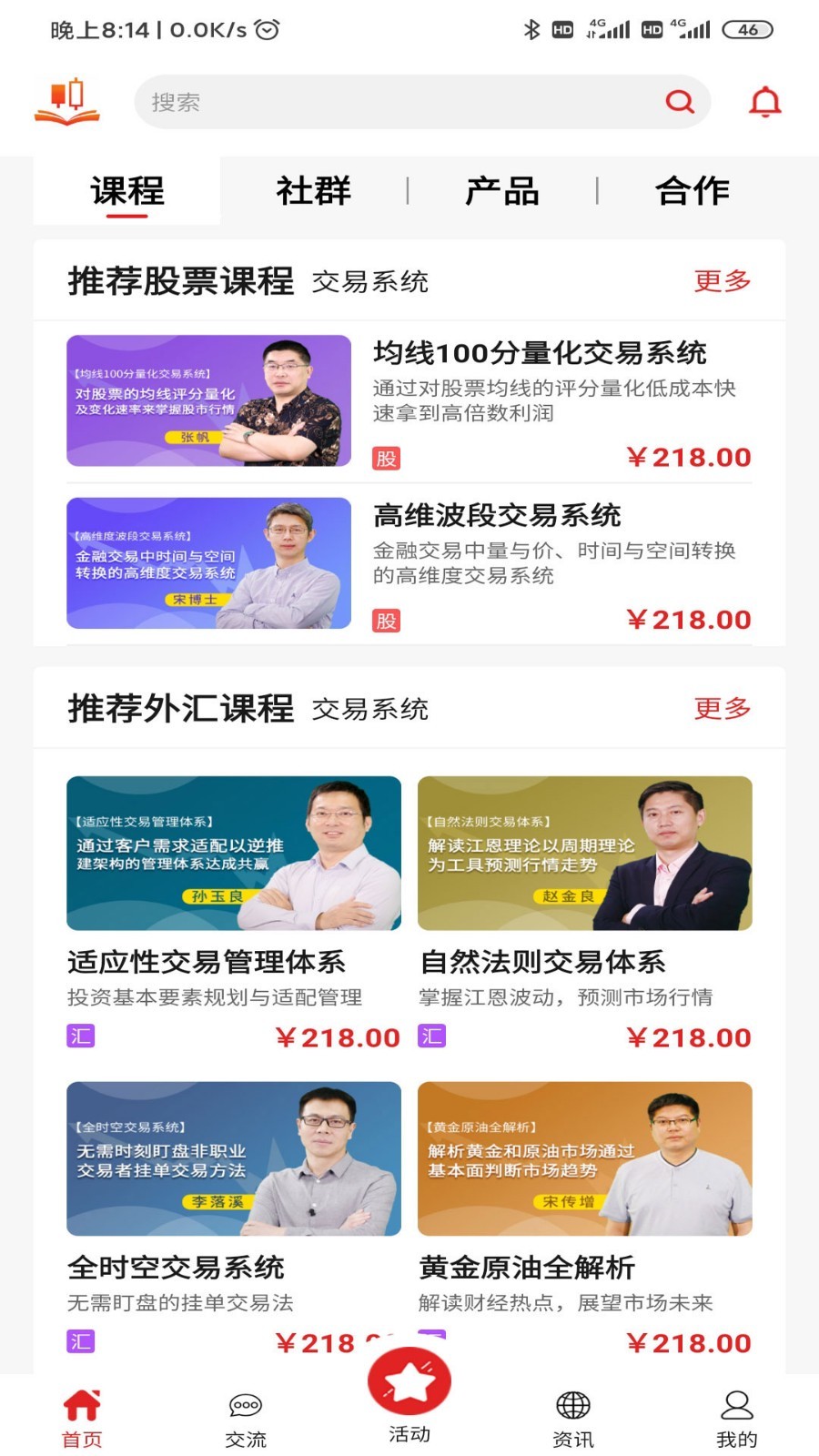Tap the 首页 home tab
This screenshot has height=1456, width=819.
(82, 1419)
